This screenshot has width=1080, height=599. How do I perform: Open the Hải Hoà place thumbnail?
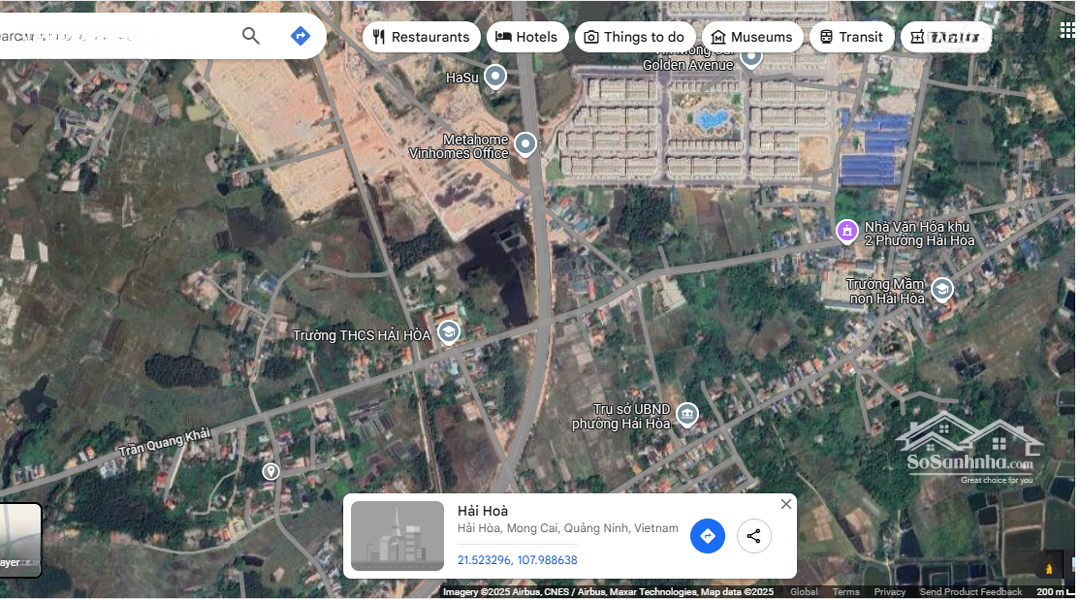pyautogui.click(x=397, y=536)
